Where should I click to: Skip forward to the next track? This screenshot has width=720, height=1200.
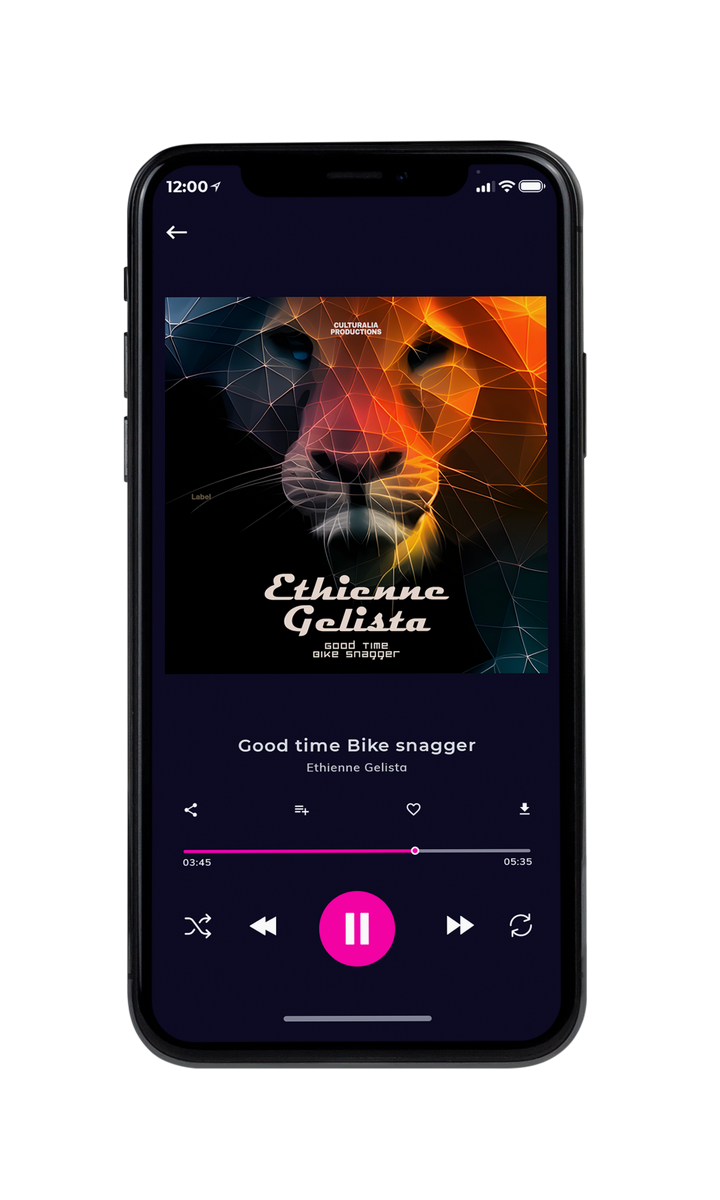460,926
